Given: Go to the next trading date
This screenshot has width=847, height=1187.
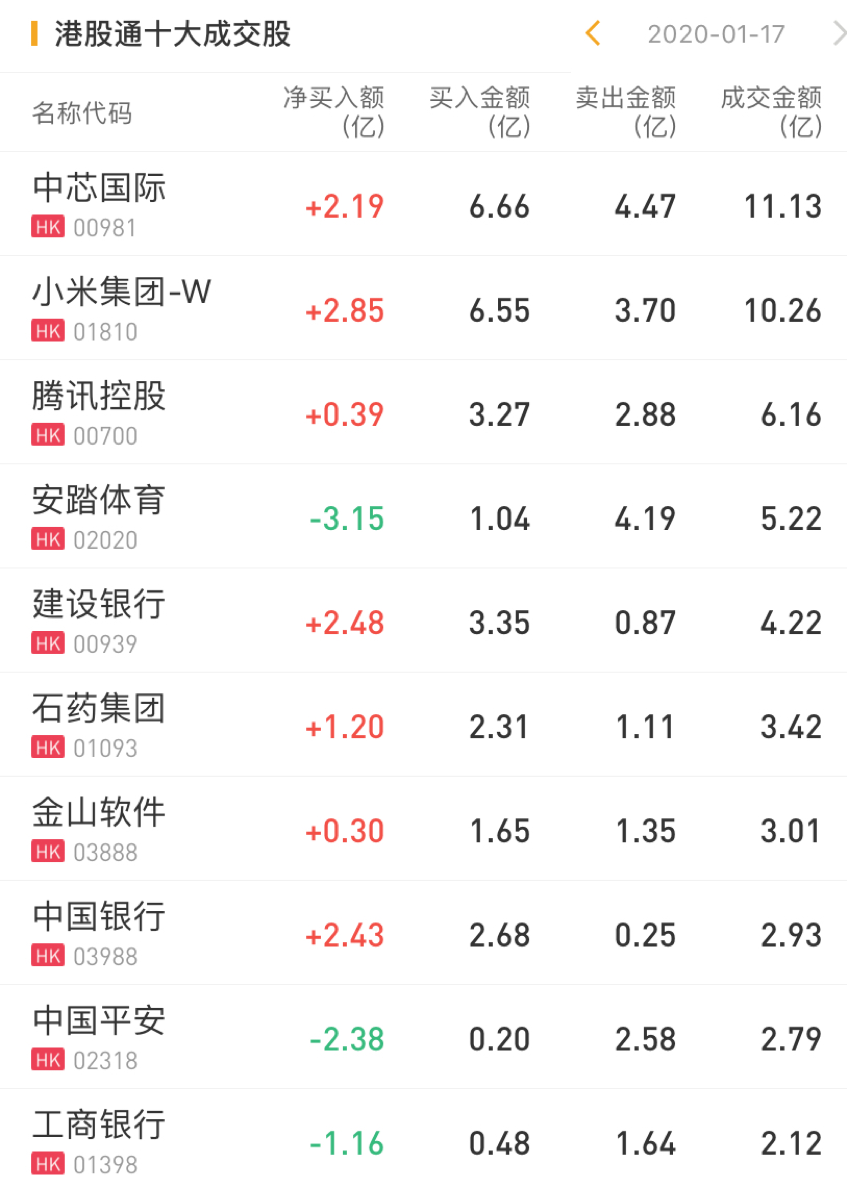Looking at the screenshot, I should click(x=838, y=34).
